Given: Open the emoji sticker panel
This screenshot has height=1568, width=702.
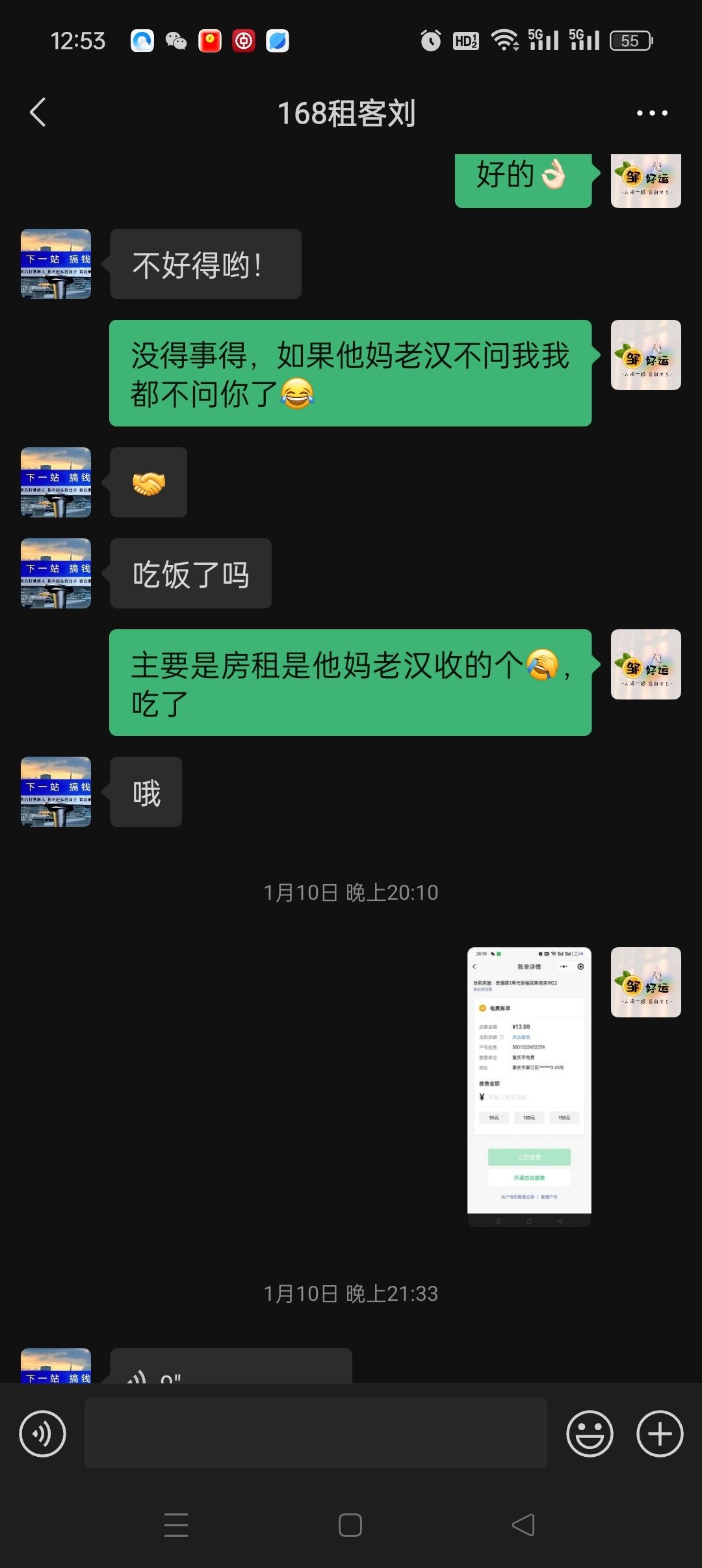Looking at the screenshot, I should click(590, 1433).
